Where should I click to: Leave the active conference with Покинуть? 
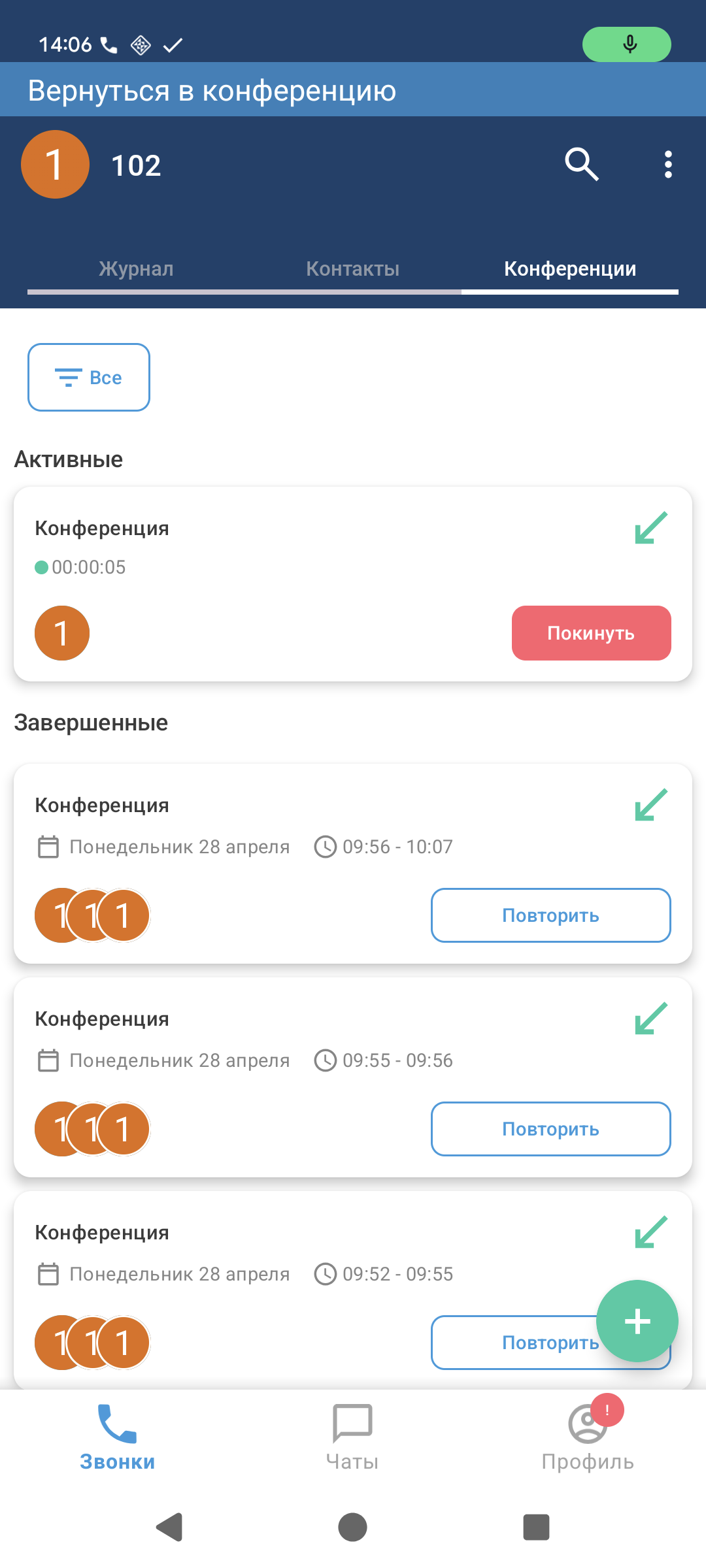(x=591, y=633)
